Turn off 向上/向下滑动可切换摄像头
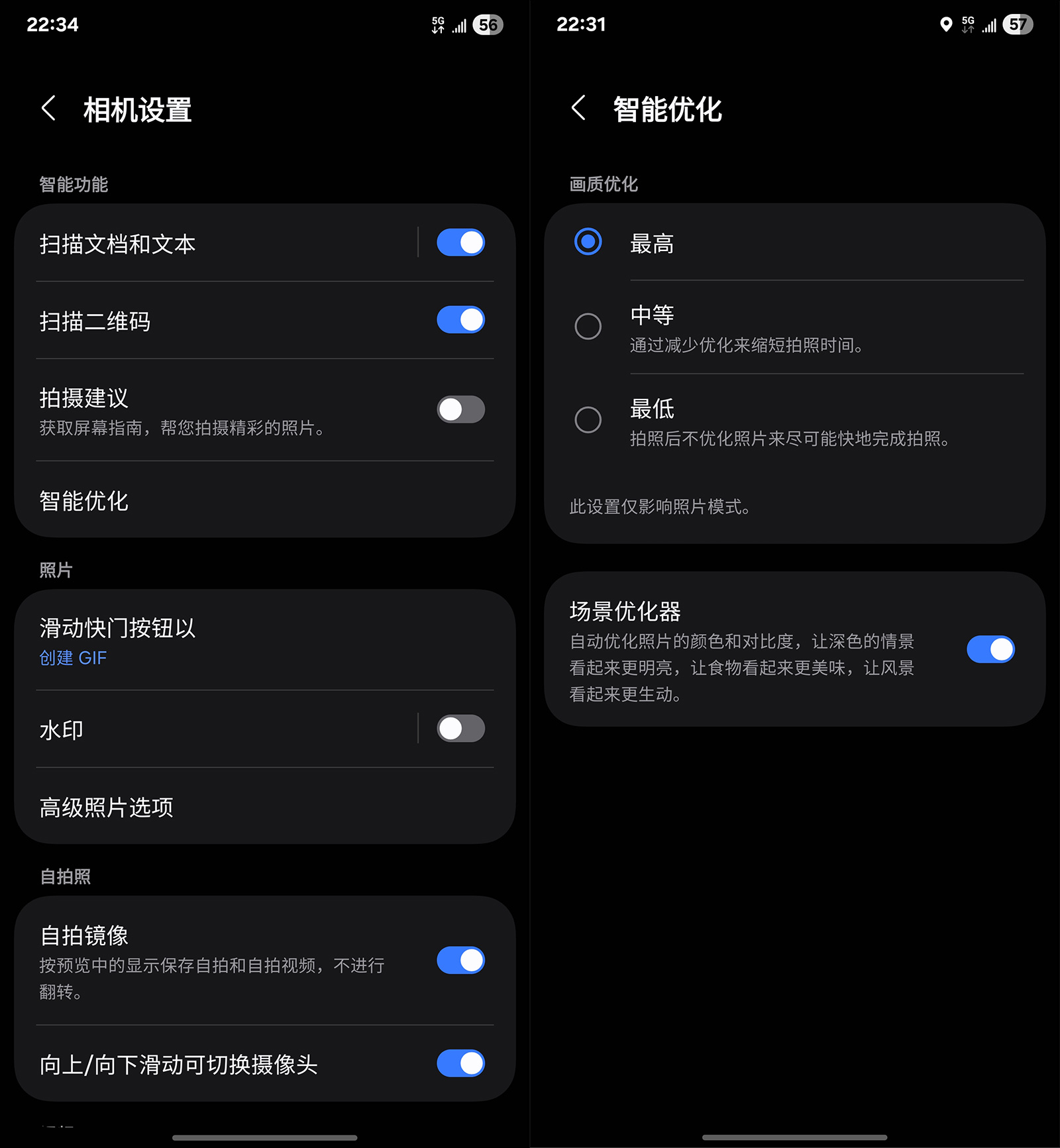Viewport: 1060px width, 1148px height. pos(460,1064)
